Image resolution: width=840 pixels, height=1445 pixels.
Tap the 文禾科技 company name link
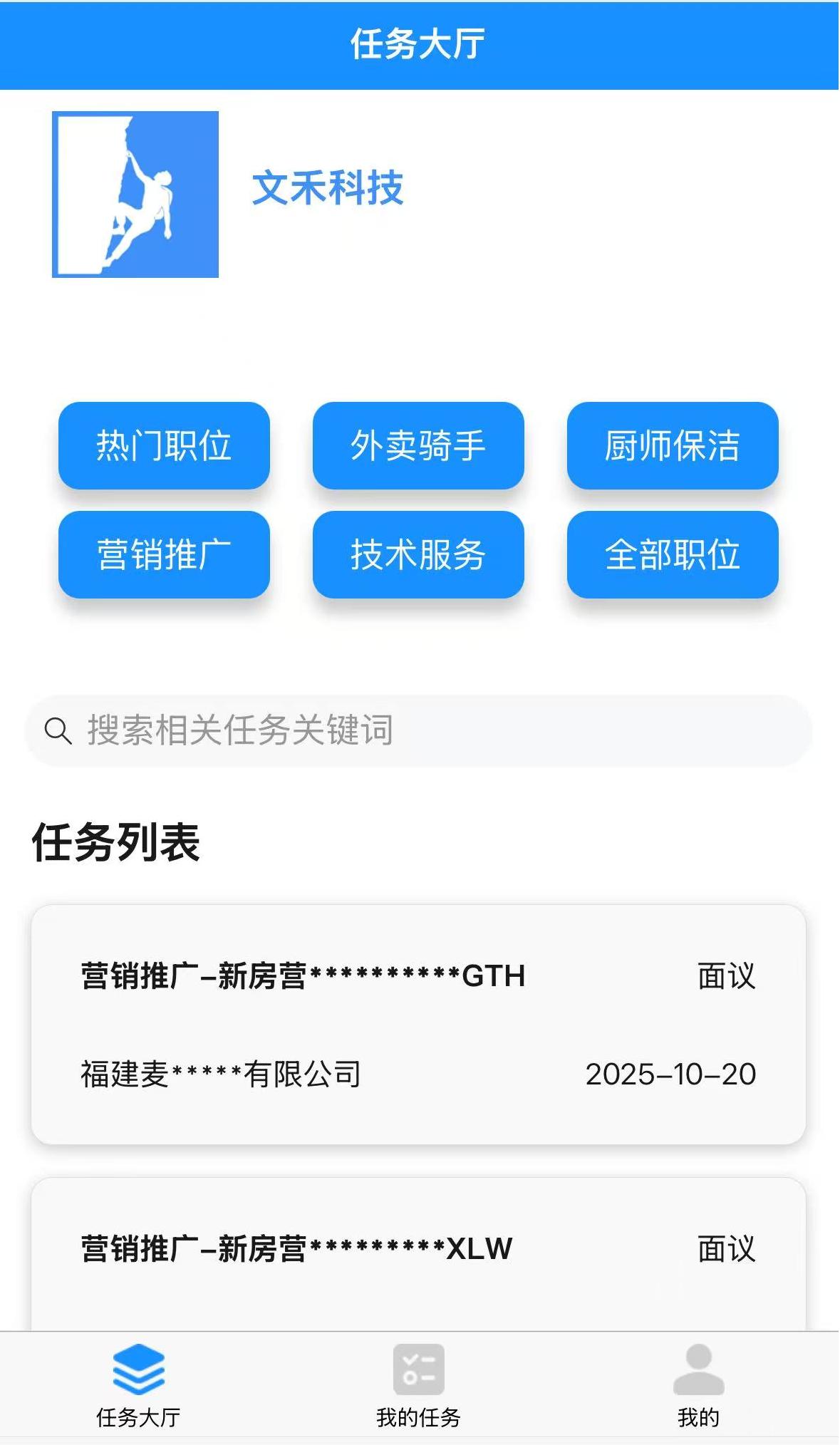[x=329, y=189]
